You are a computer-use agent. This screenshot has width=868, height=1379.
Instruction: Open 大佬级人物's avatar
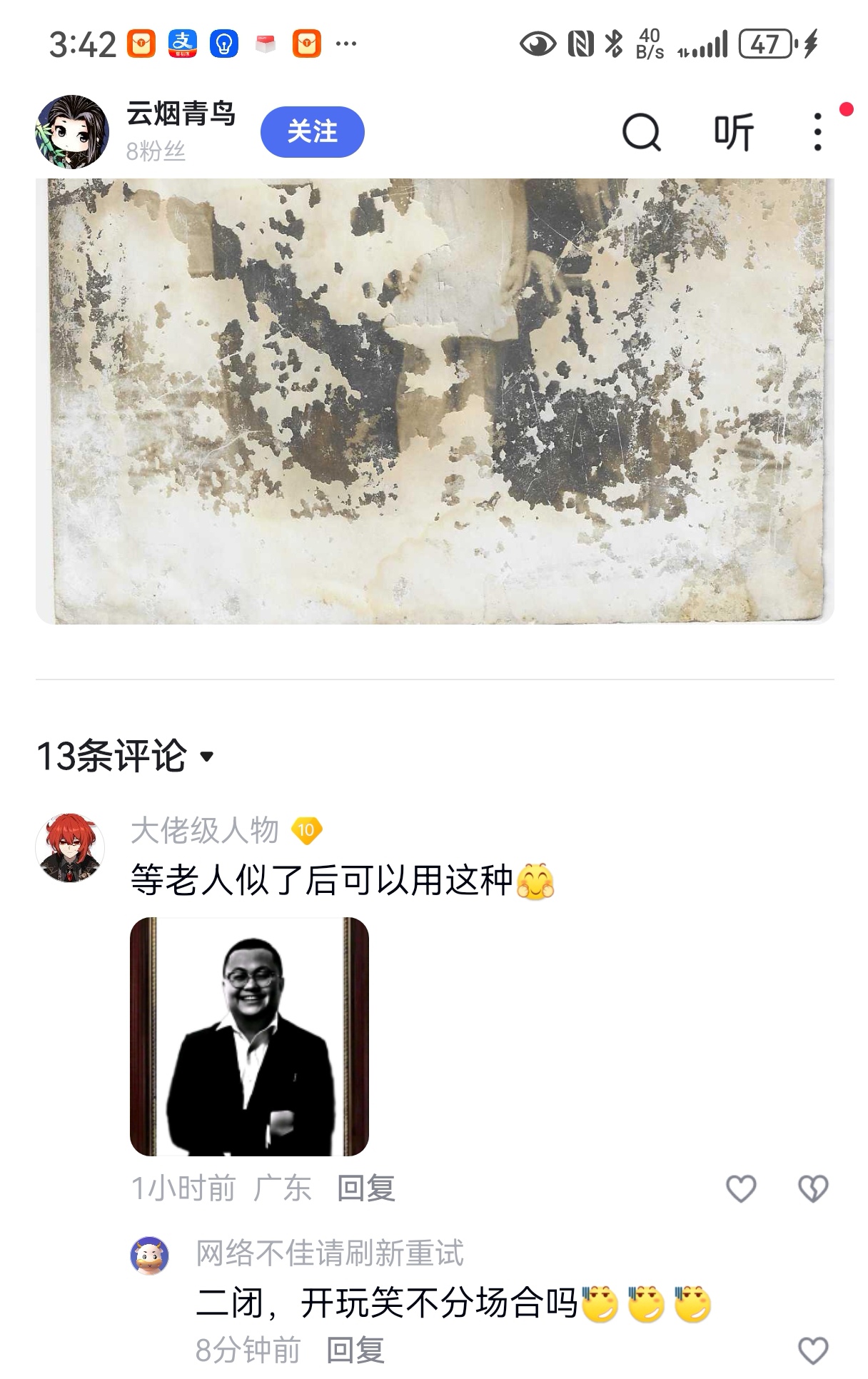click(70, 847)
